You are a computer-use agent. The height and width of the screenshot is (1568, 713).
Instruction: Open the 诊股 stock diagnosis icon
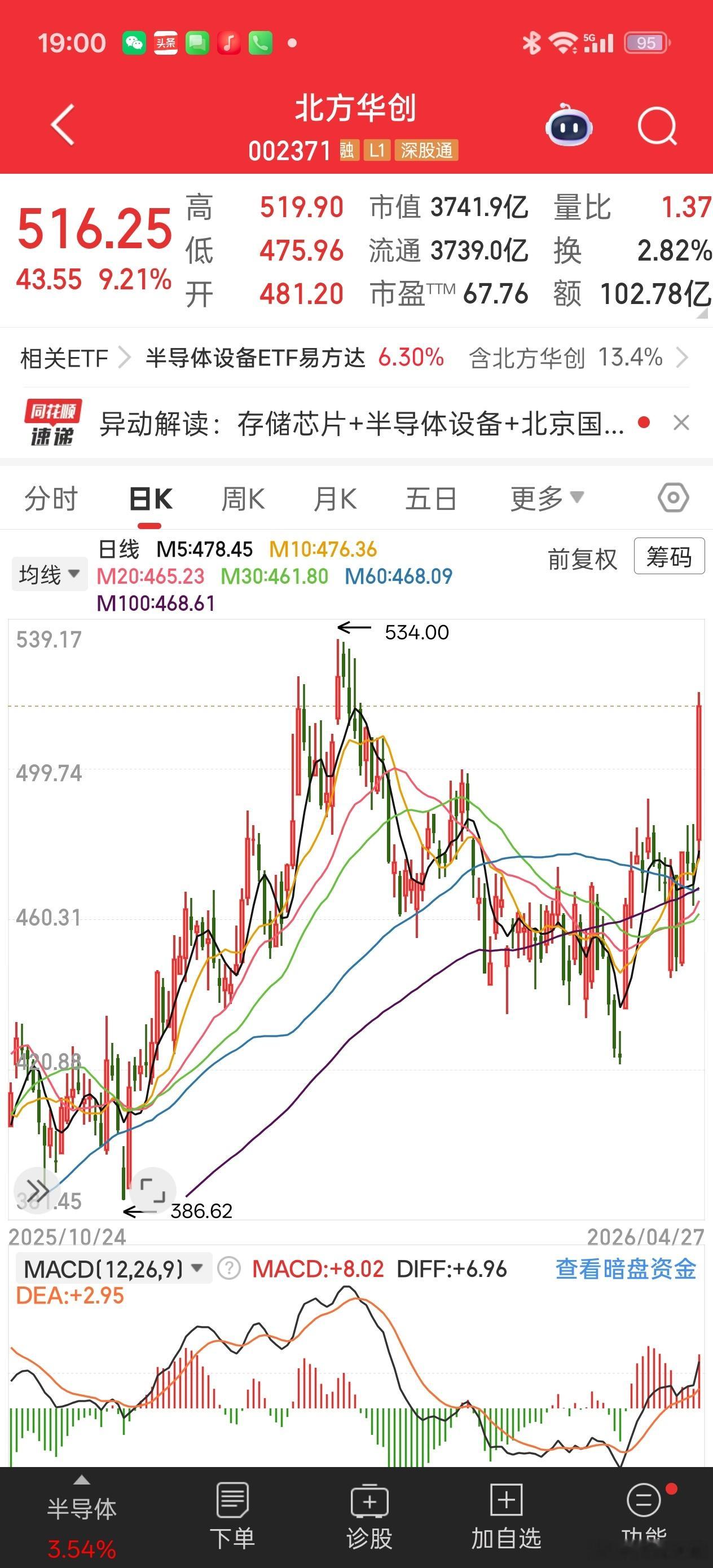click(371, 1500)
